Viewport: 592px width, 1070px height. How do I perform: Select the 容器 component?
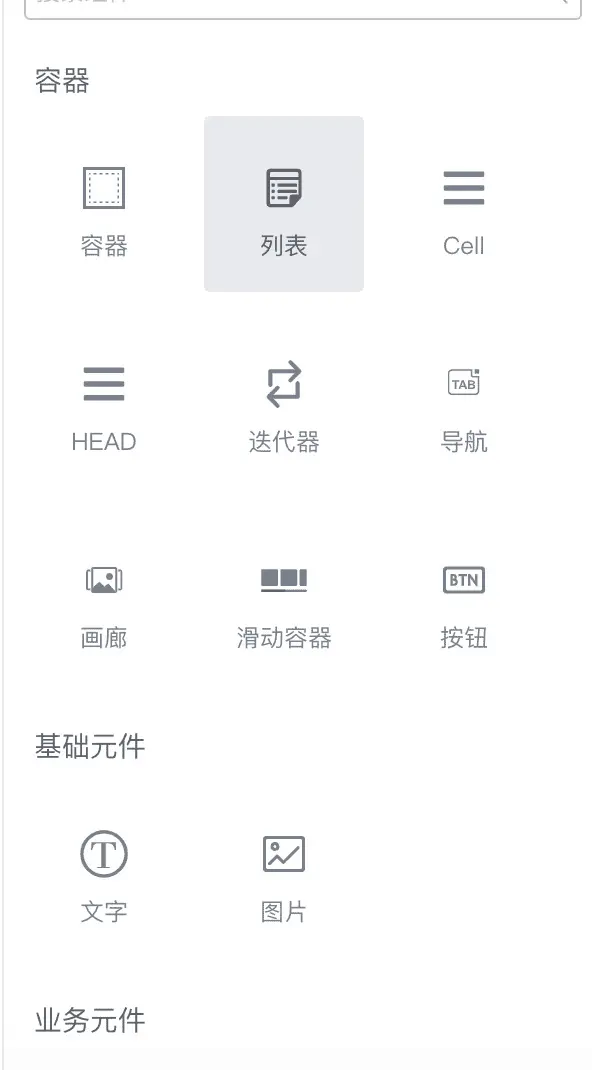104,204
